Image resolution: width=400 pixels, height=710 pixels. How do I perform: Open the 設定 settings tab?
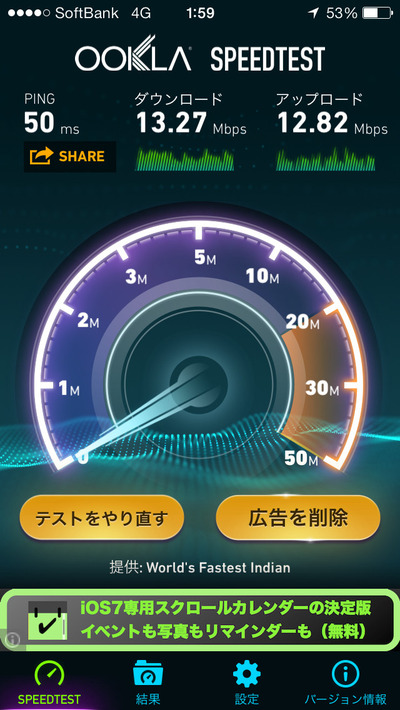pyautogui.click(x=246, y=683)
